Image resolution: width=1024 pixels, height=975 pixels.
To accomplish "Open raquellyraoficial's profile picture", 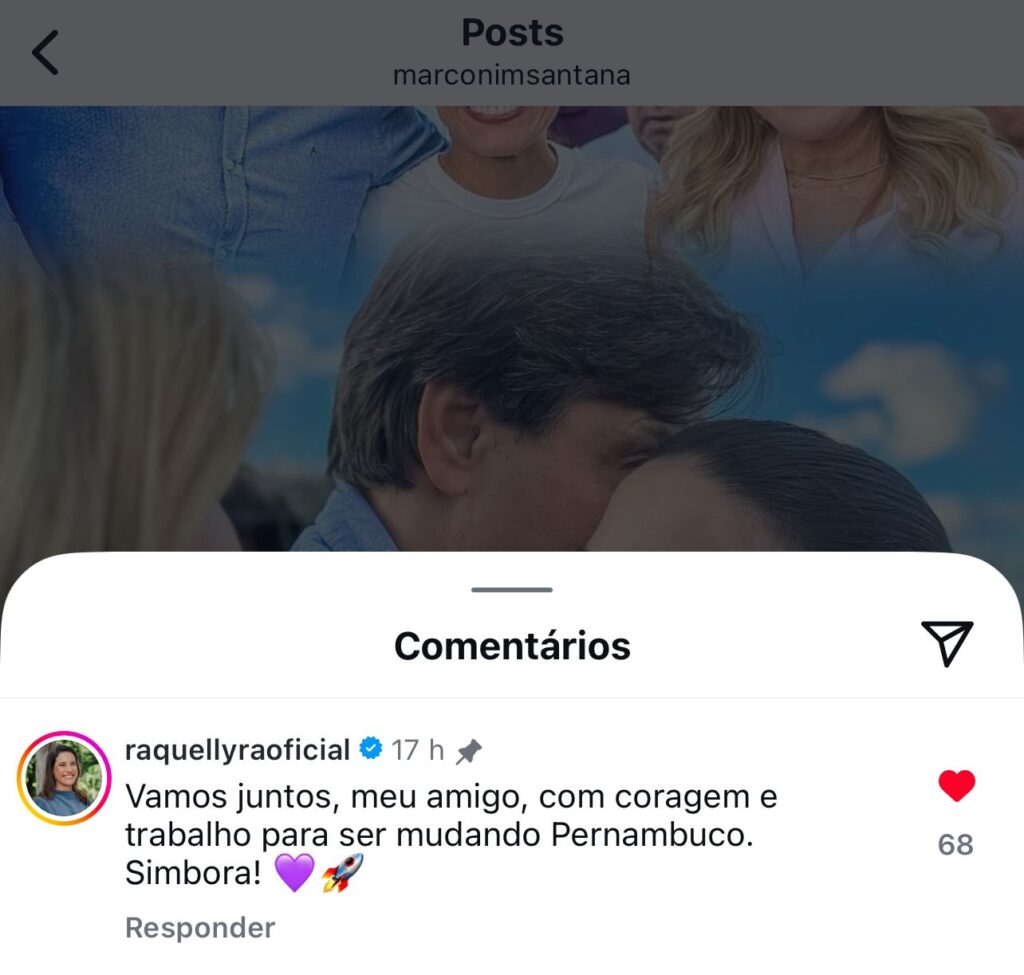I will click(x=64, y=779).
